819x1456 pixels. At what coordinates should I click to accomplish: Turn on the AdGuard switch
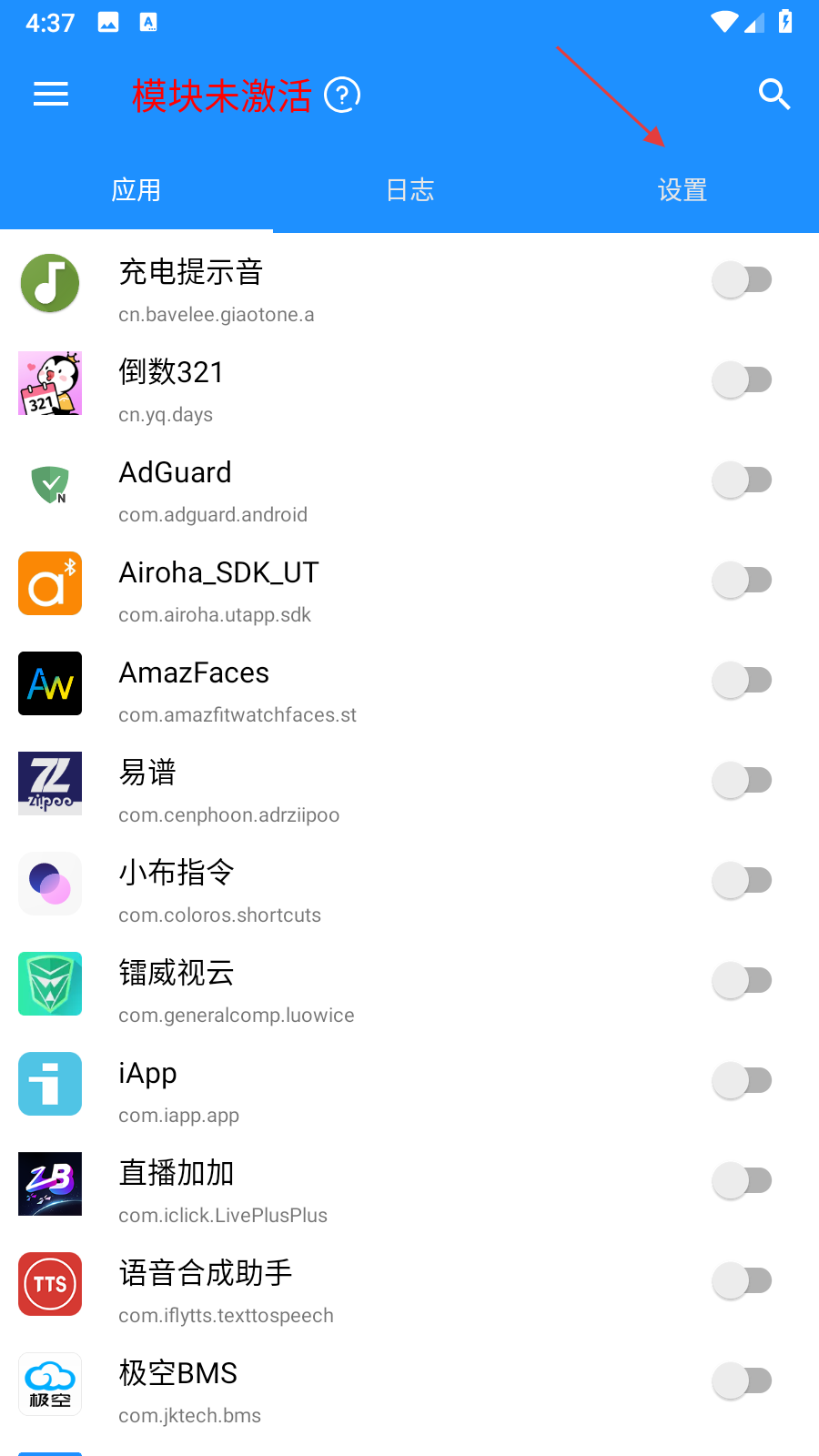[x=742, y=480]
